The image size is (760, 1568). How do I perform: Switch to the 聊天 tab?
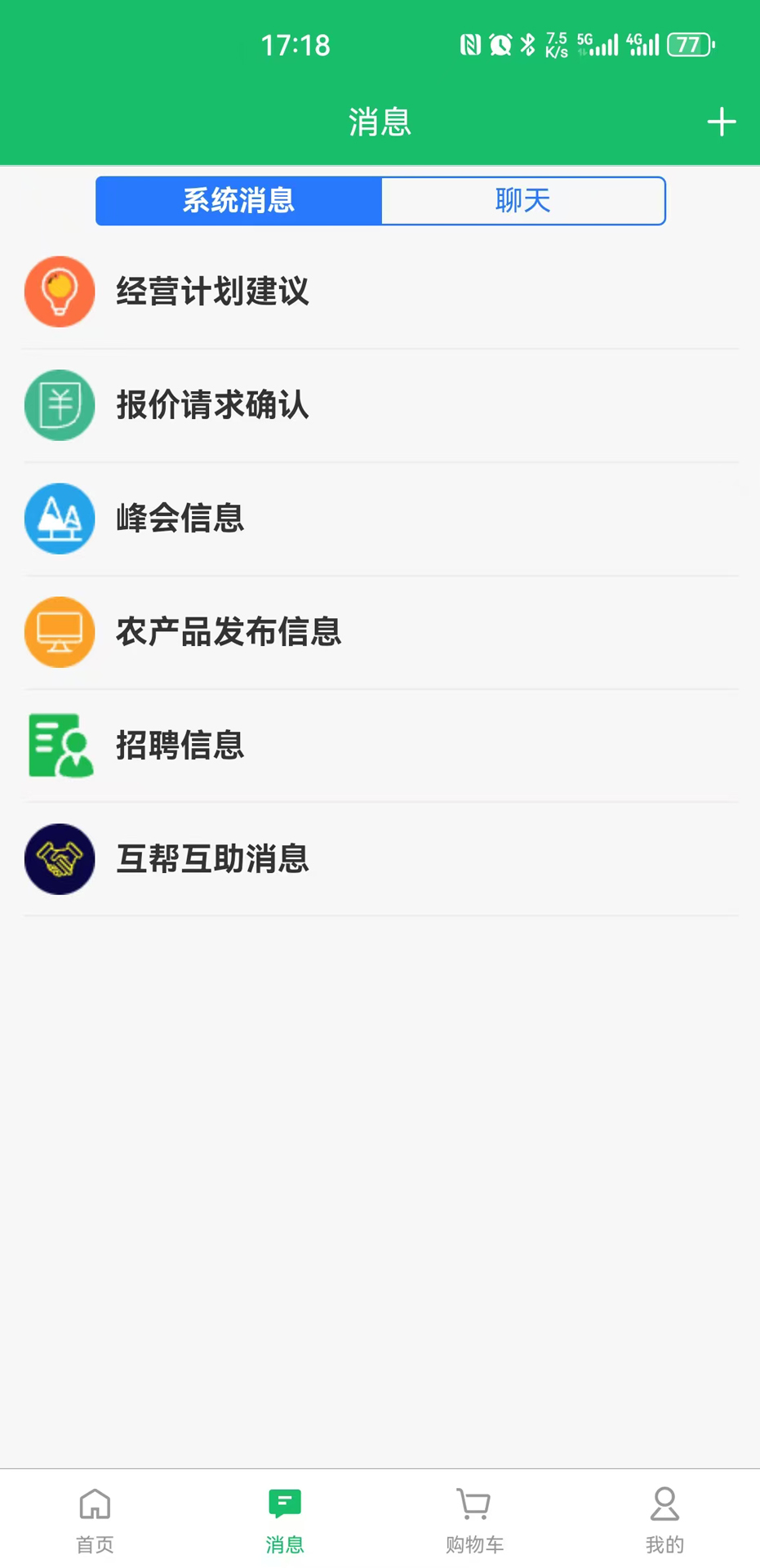[522, 200]
